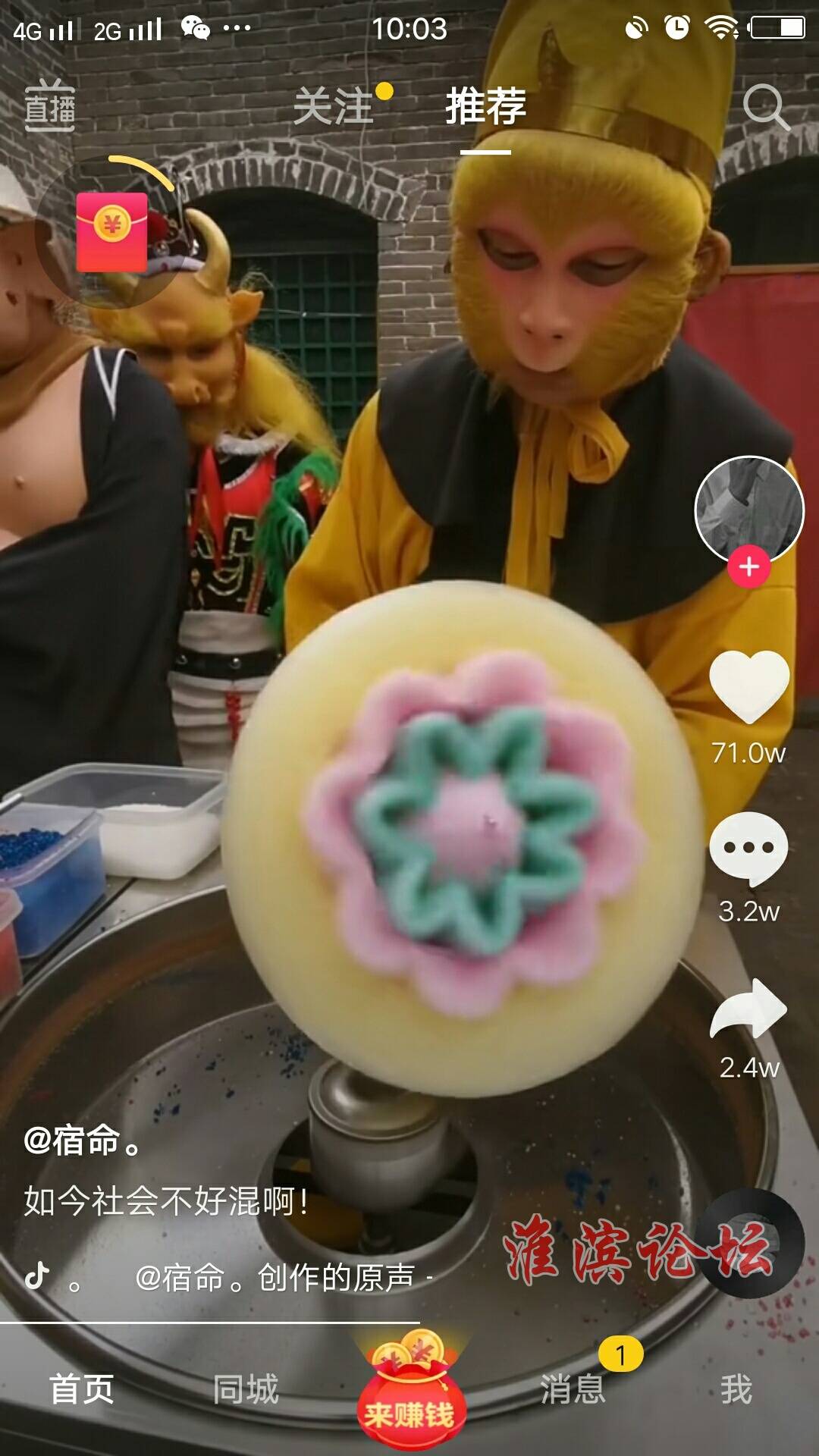Image resolution: width=819 pixels, height=1456 pixels.
Task: Go to the 我 profile tab
Action: 736,1389
